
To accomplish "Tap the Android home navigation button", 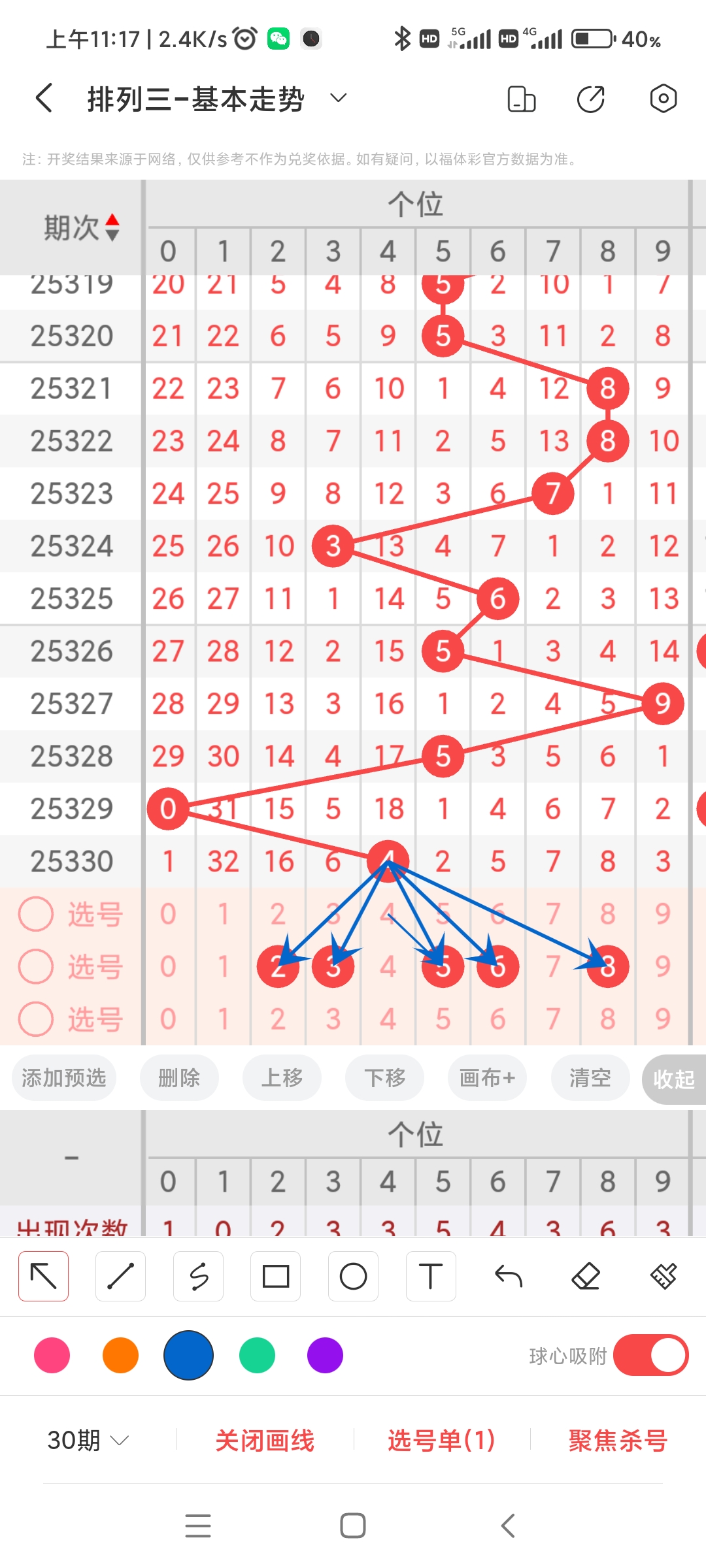I will coord(352,1525).
